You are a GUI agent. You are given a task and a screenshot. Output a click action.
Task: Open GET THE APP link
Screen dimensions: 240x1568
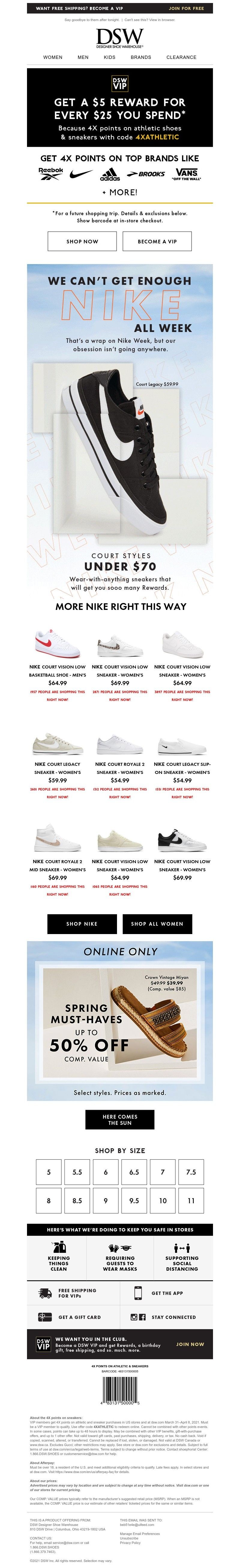pos(166,1293)
